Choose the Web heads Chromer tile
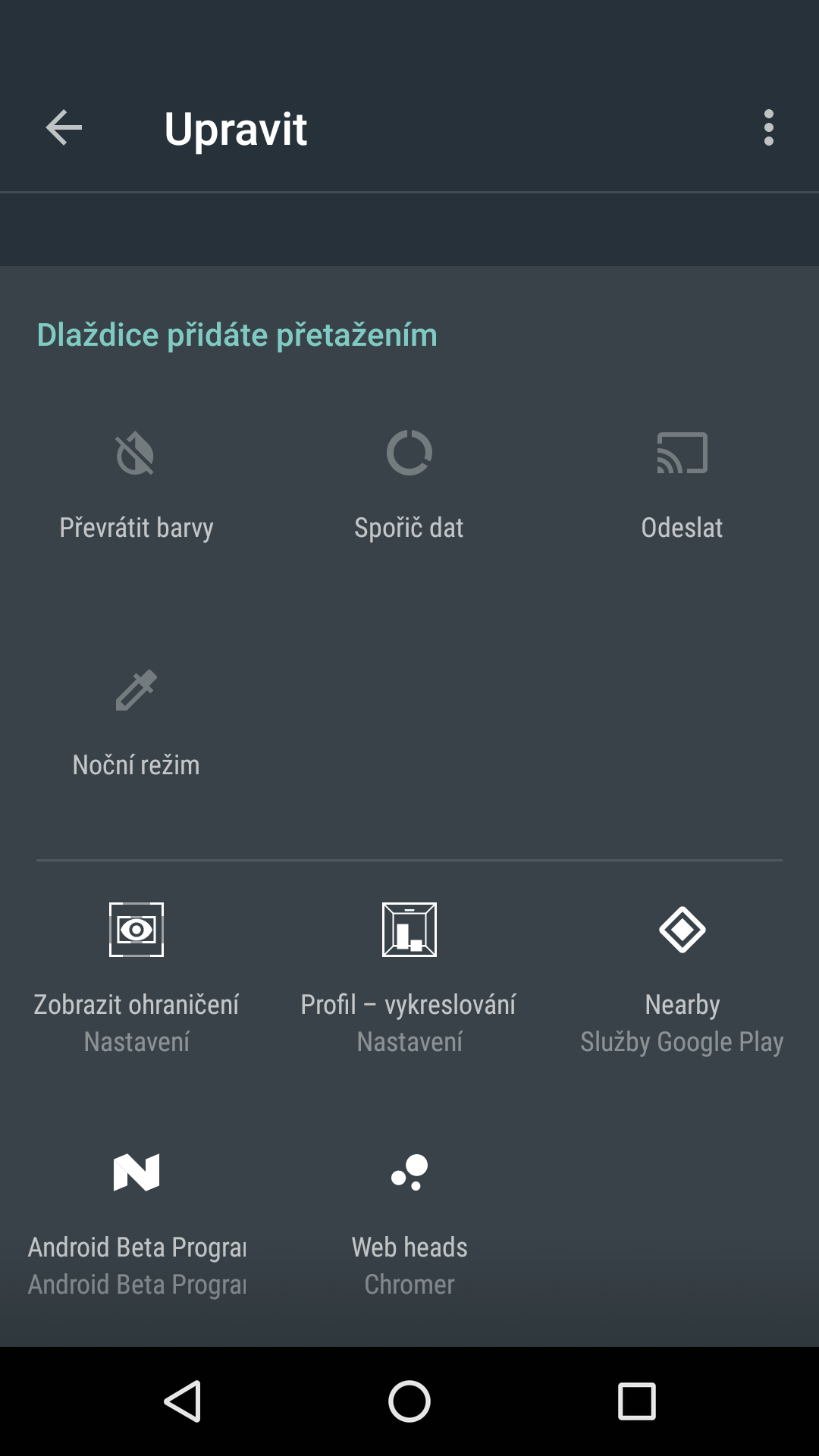819x1456 pixels. (x=409, y=1221)
